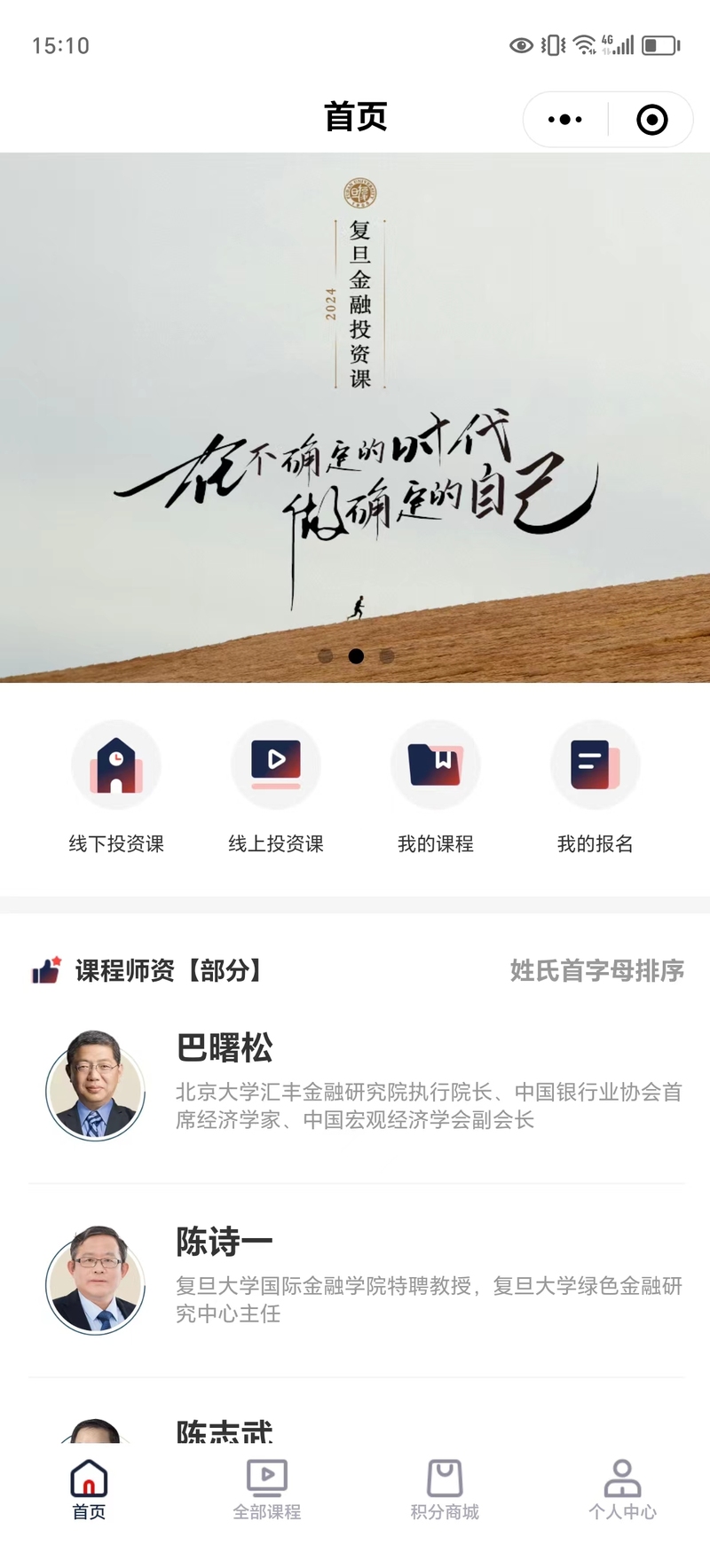This screenshot has width=710, height=1568.
Task: Open the mini program more-options menu
Action: pos(565,120)
